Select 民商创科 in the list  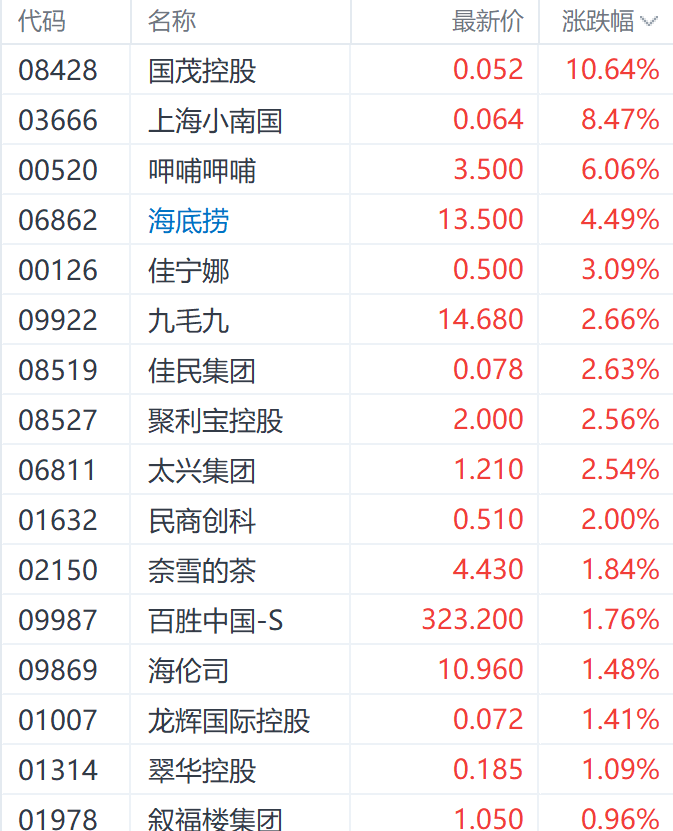pos(202,520)
